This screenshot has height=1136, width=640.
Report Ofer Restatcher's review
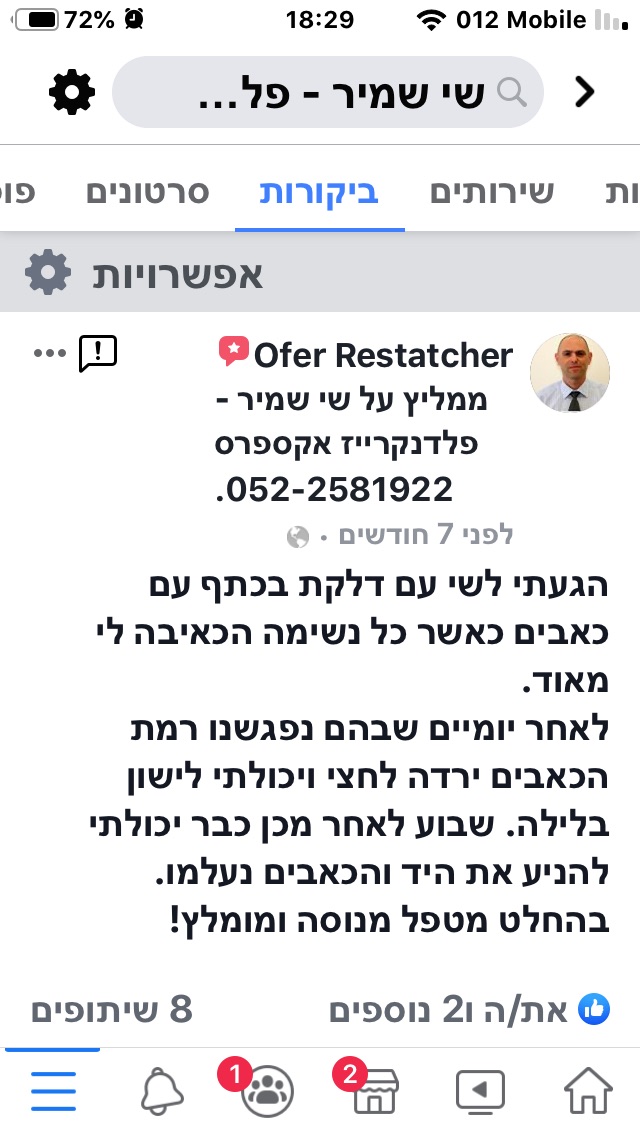pos(98,353)
